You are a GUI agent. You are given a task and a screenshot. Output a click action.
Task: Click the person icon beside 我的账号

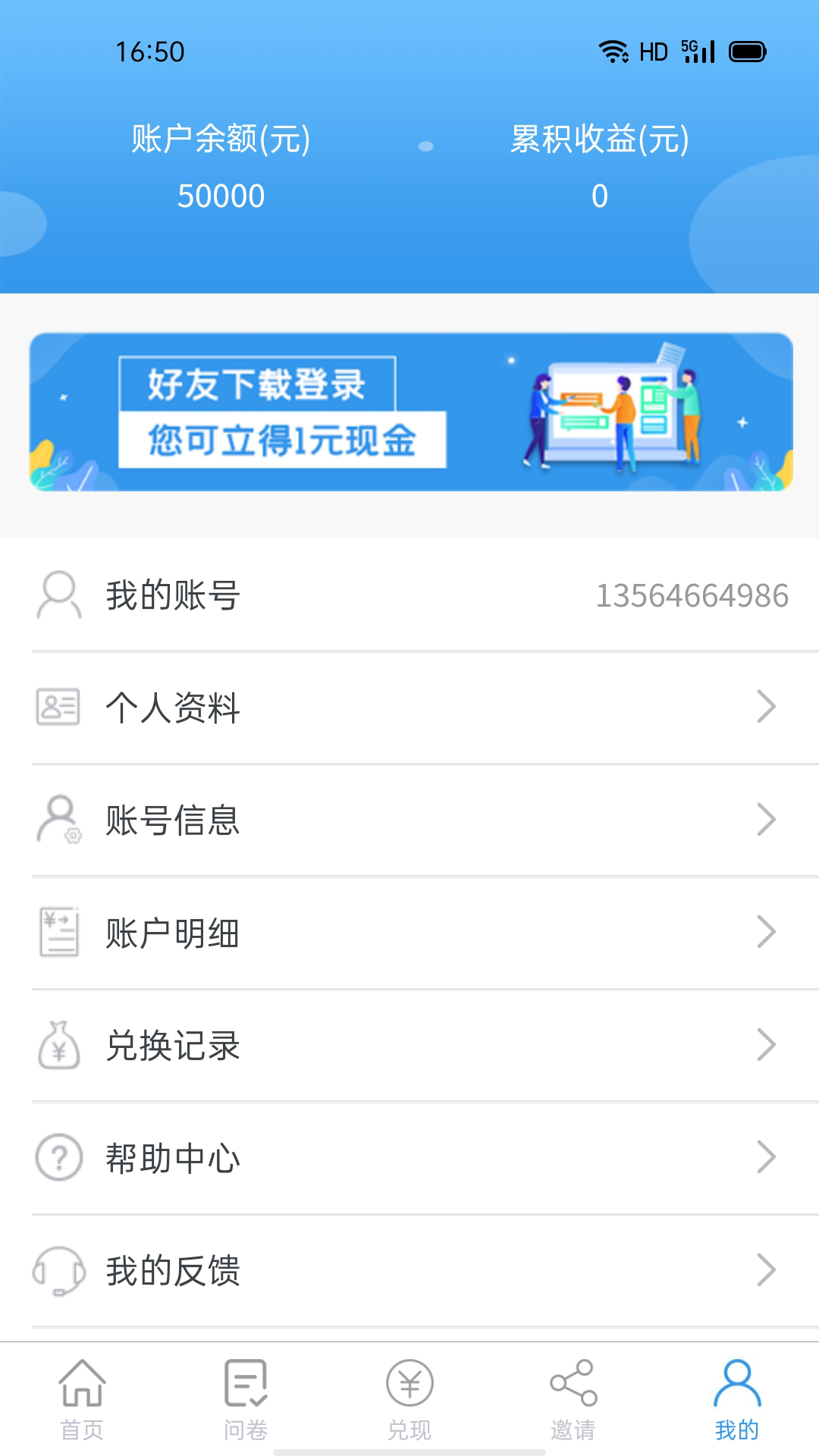[x=59, y=595]
